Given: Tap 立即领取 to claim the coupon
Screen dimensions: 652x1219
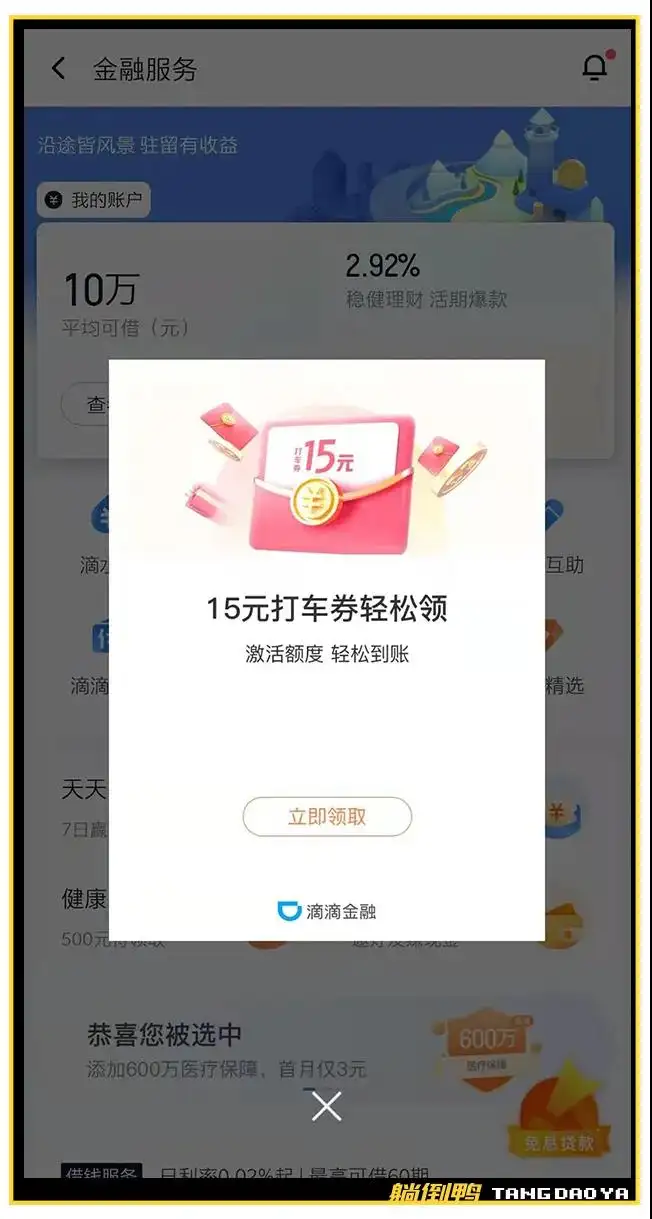Looking at the screenshot, I should (327, 816).
